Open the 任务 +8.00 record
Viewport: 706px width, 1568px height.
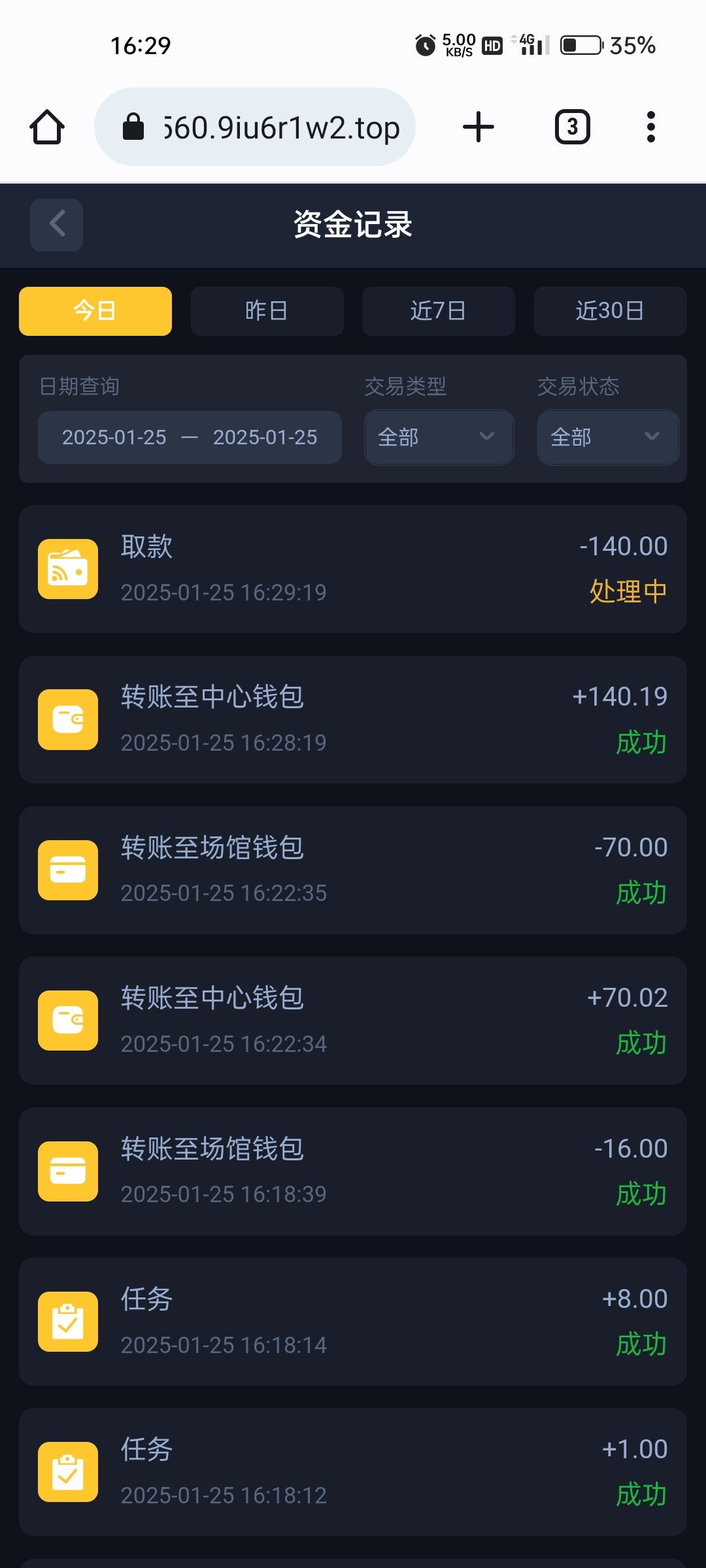[x=353, y=1322]
